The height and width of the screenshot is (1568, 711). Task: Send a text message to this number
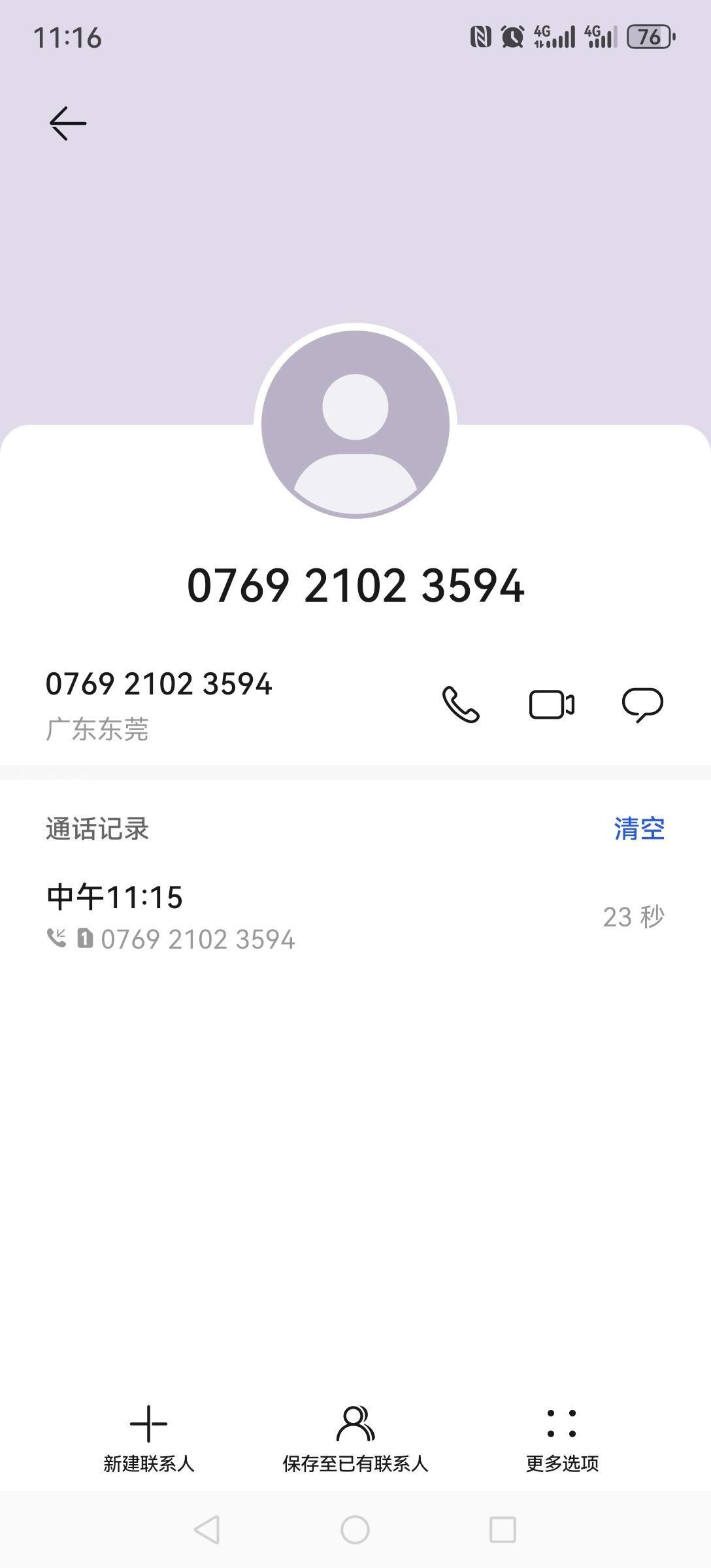[x=642, y=704]
